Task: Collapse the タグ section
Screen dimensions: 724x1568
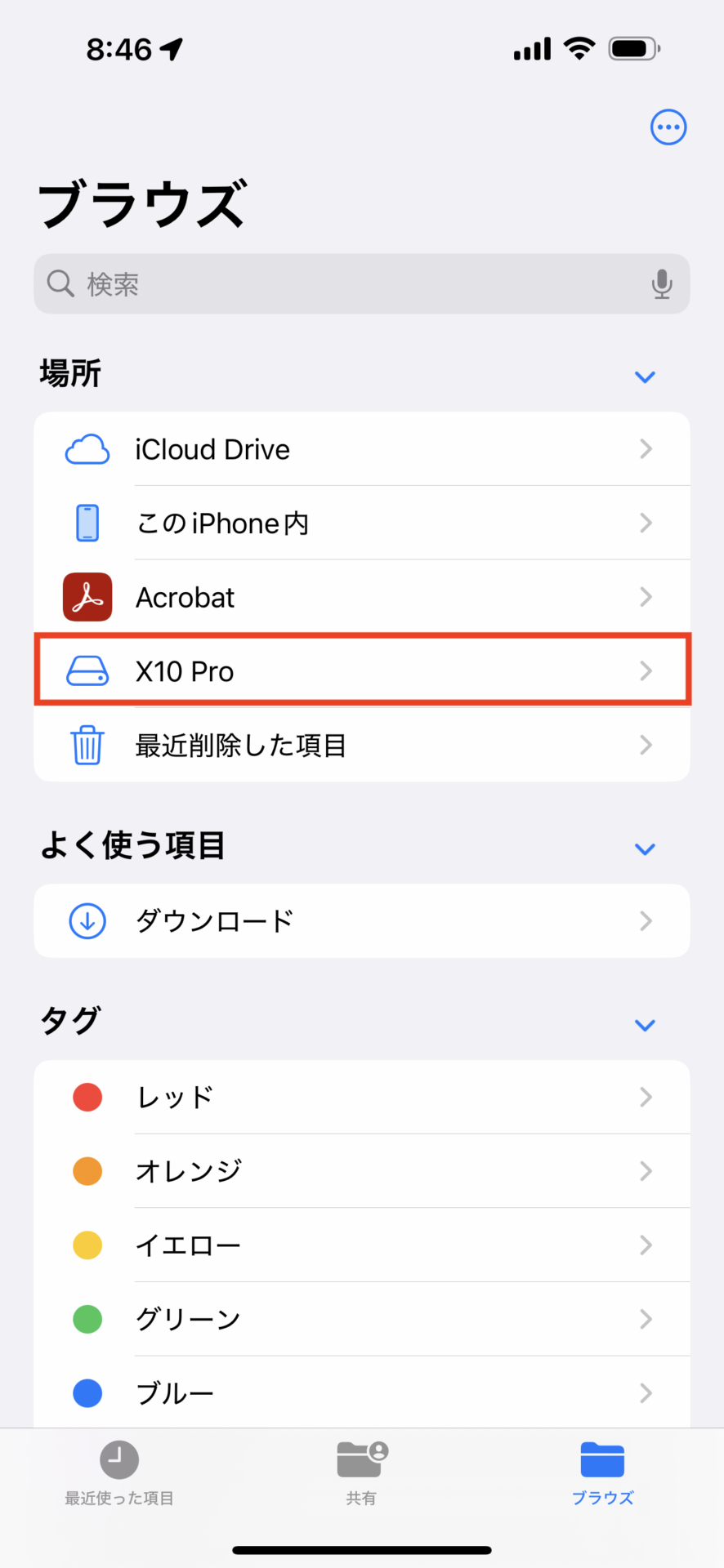Action: click(x=645, y=1025)
